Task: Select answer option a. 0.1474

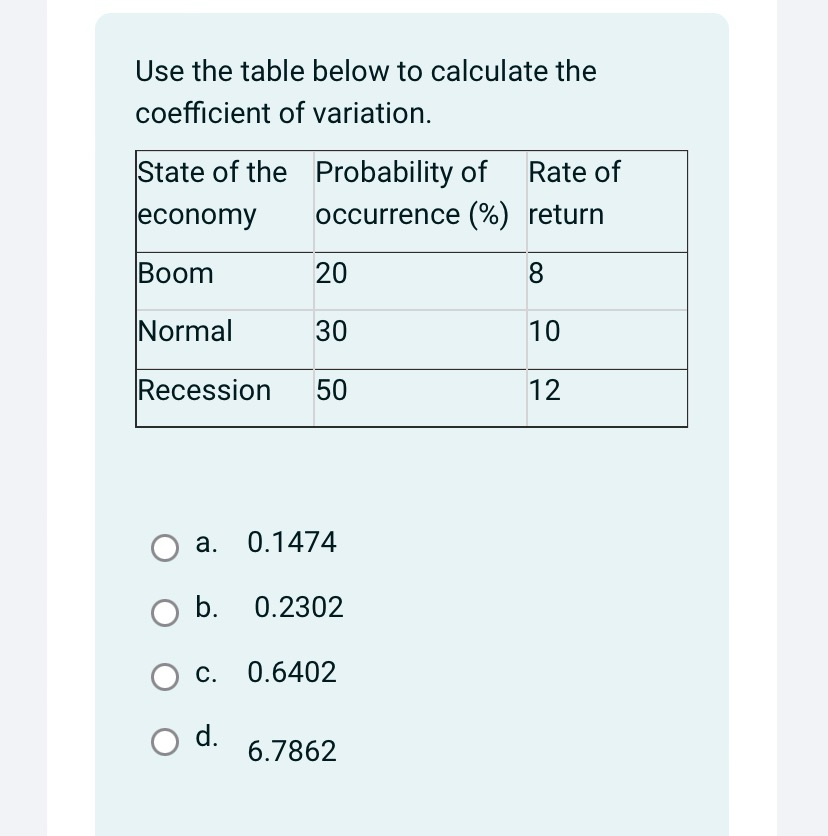Action: click(165, 548)
